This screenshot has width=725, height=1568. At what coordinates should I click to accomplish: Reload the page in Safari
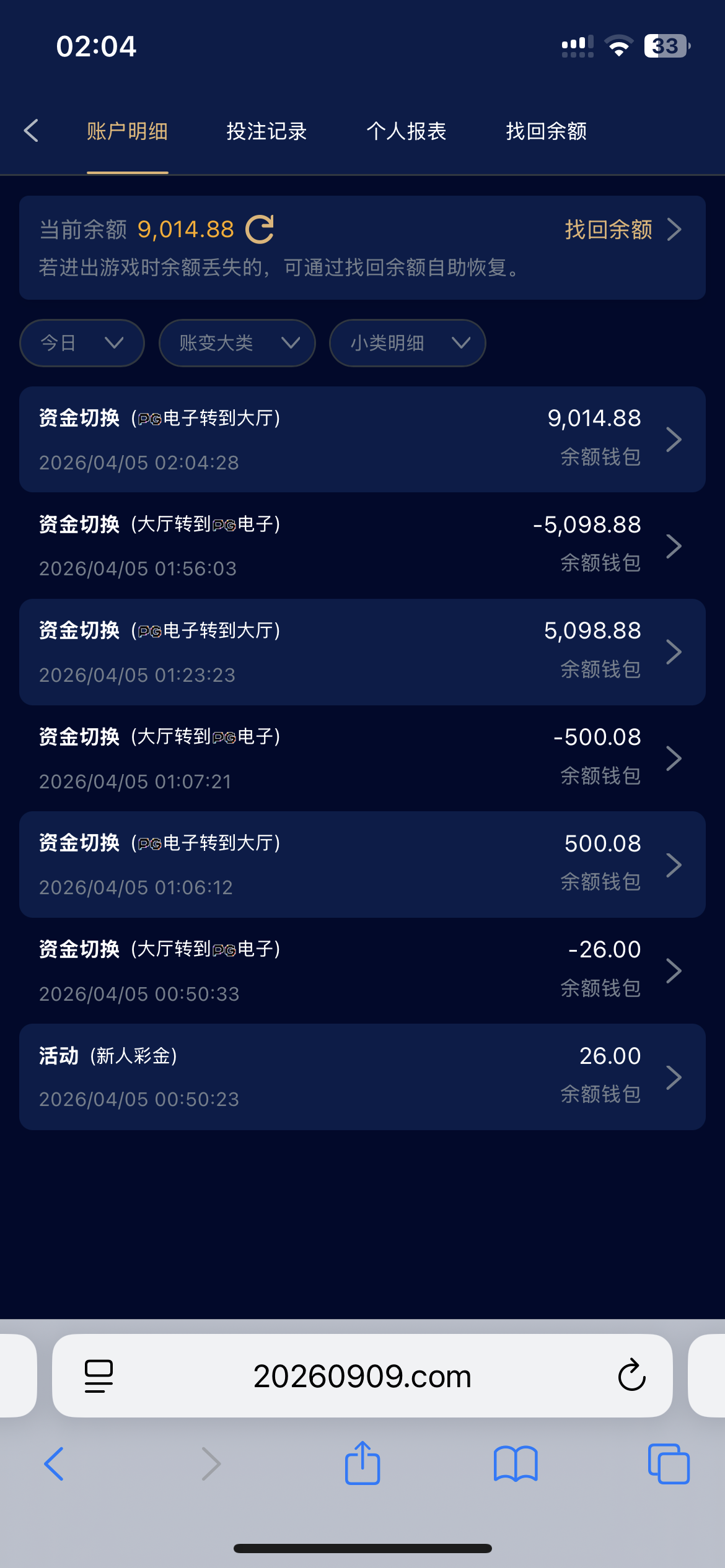631,1376
